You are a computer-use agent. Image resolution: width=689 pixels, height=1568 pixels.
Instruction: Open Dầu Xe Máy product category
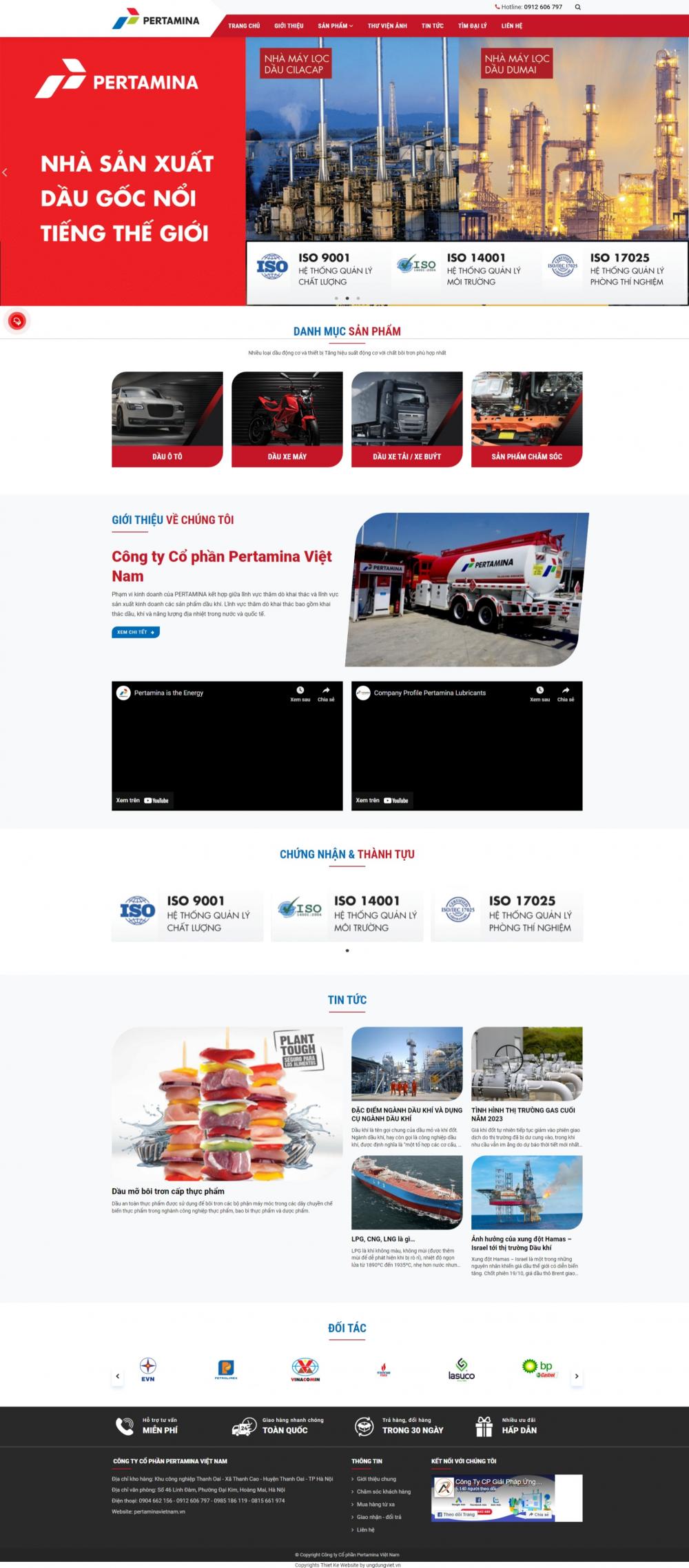(287, 456)
